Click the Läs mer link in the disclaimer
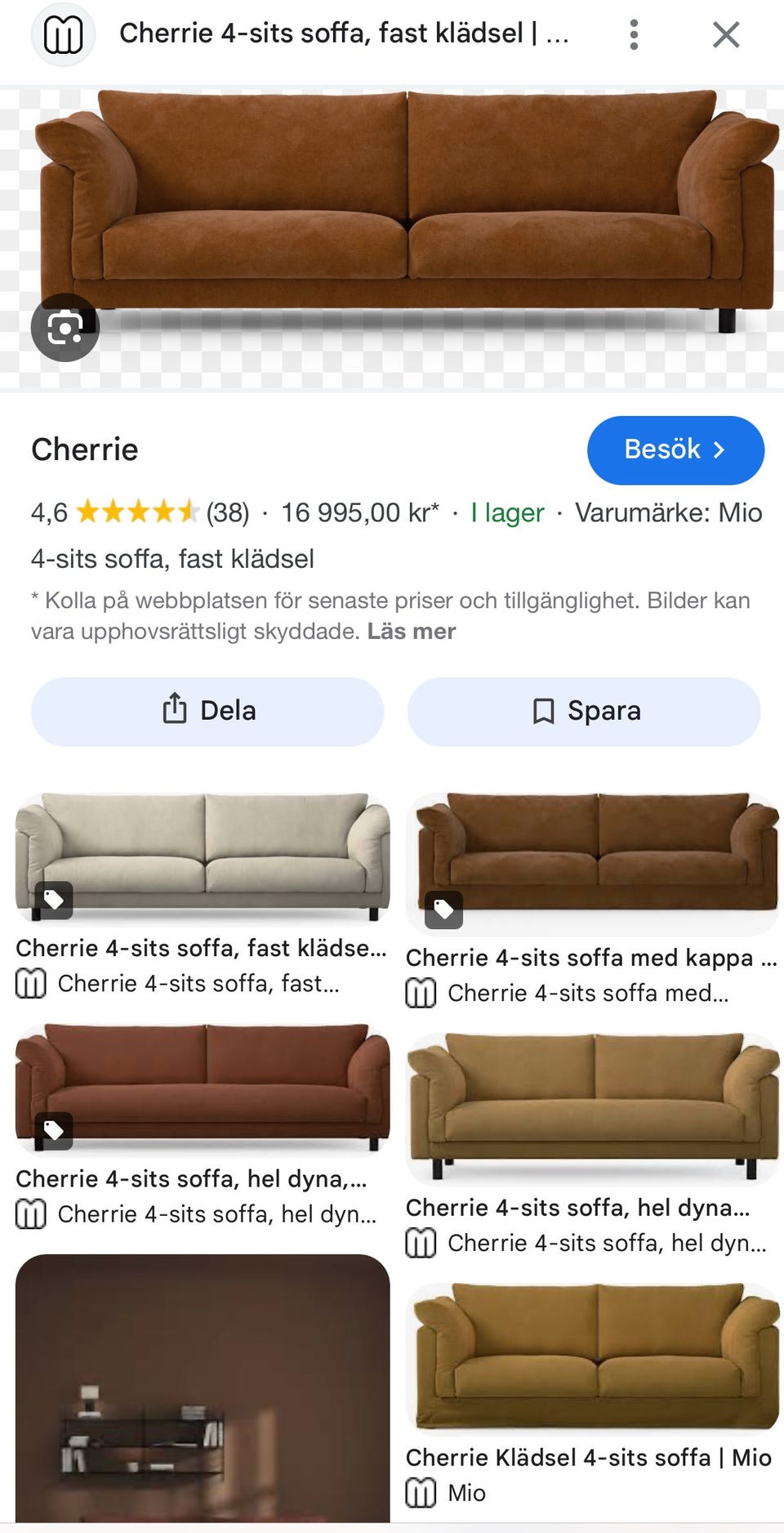The image size is (784, 1533). [x=412, y=631]
